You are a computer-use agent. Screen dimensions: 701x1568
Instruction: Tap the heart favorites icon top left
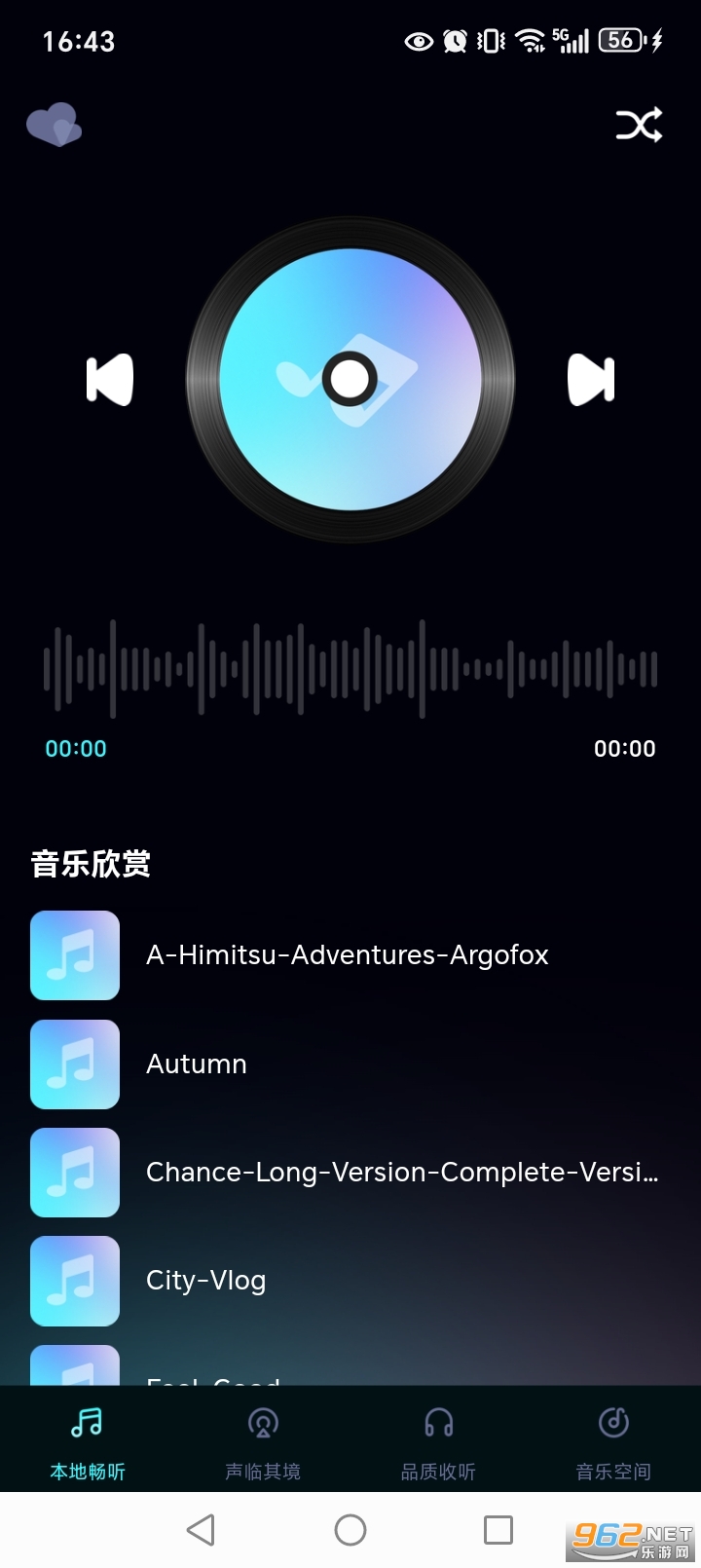[x=55, y=125]
